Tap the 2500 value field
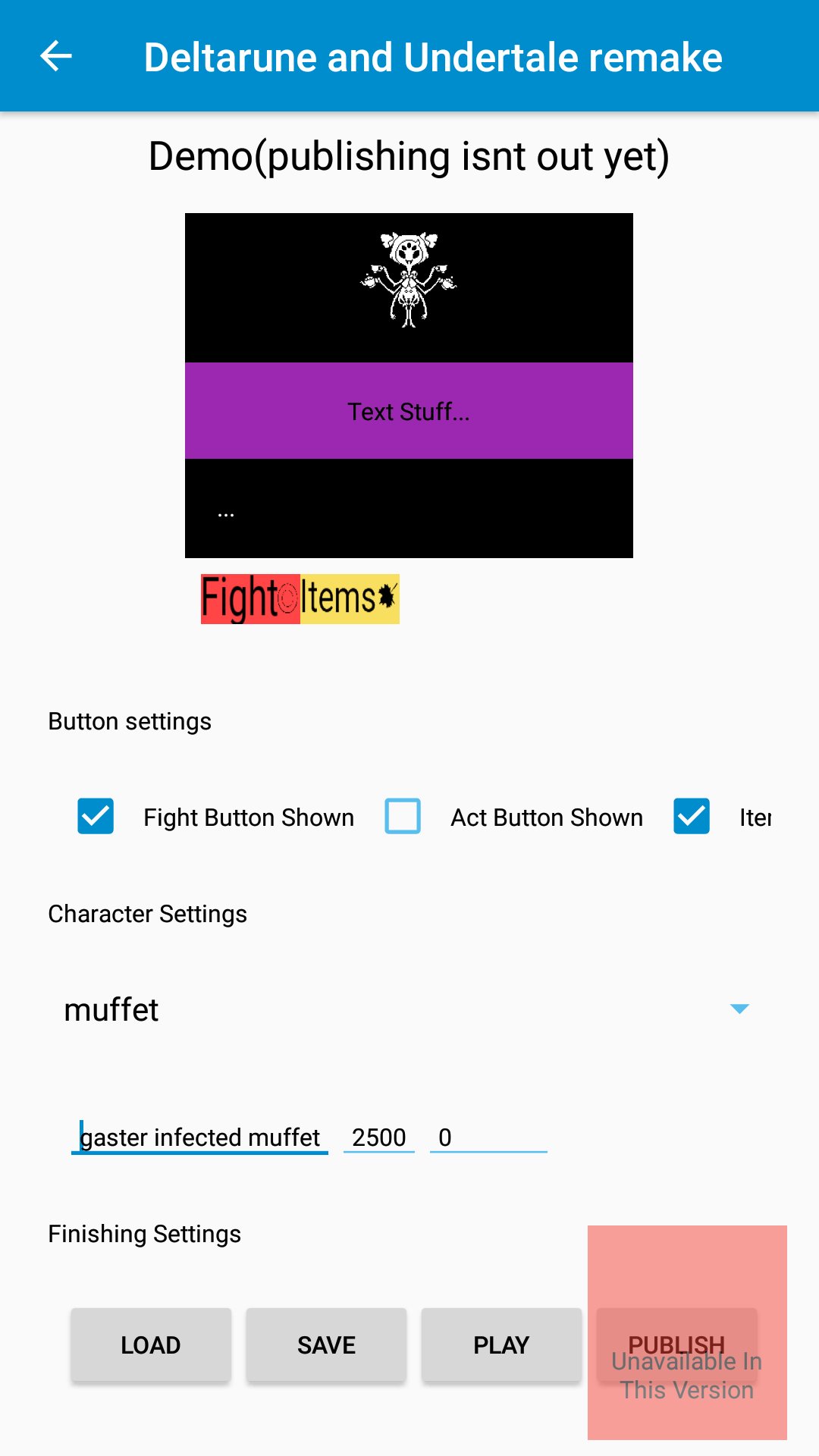Viewport: 819px width, 1456px height. (x=378, y=1137)
